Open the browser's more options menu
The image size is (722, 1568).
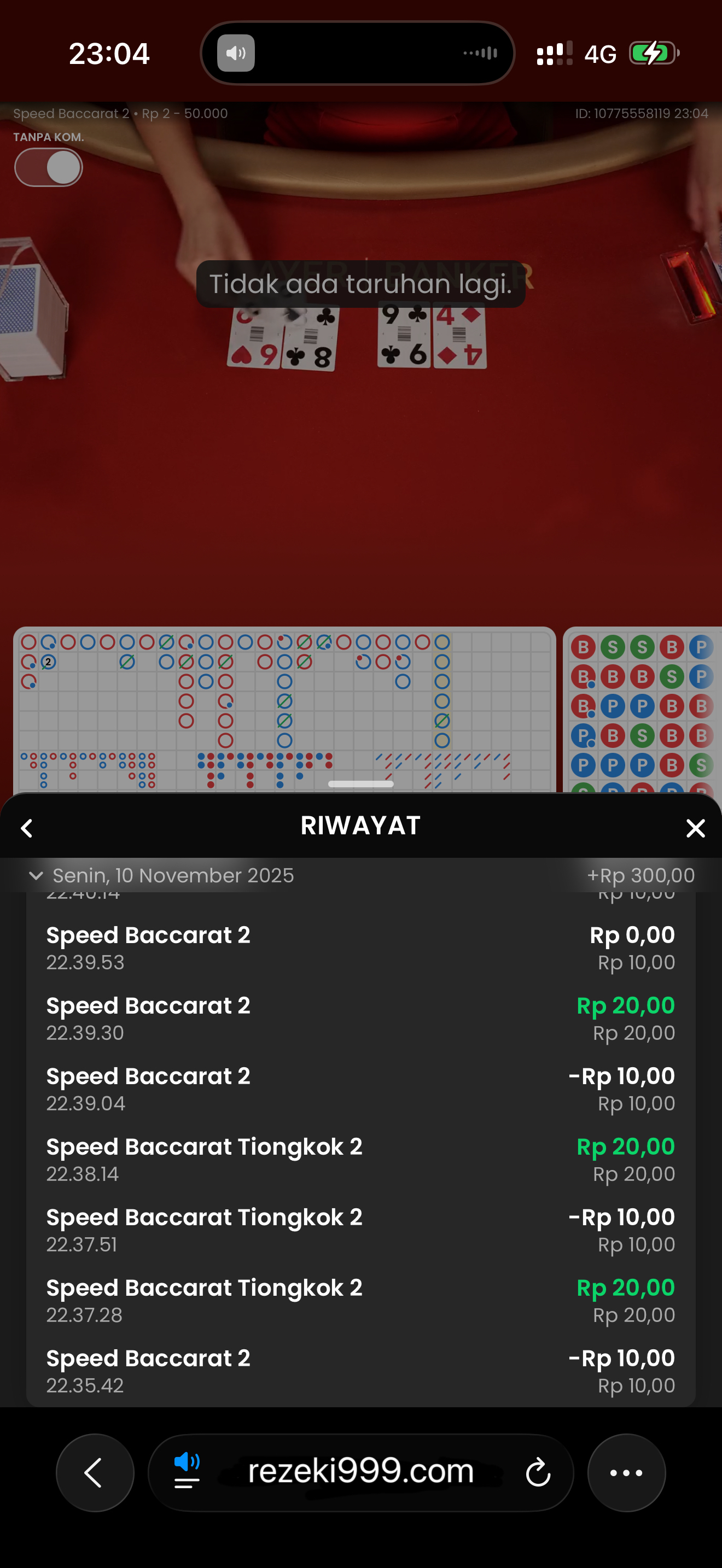pyautogui.click(x=626, y=1472)
